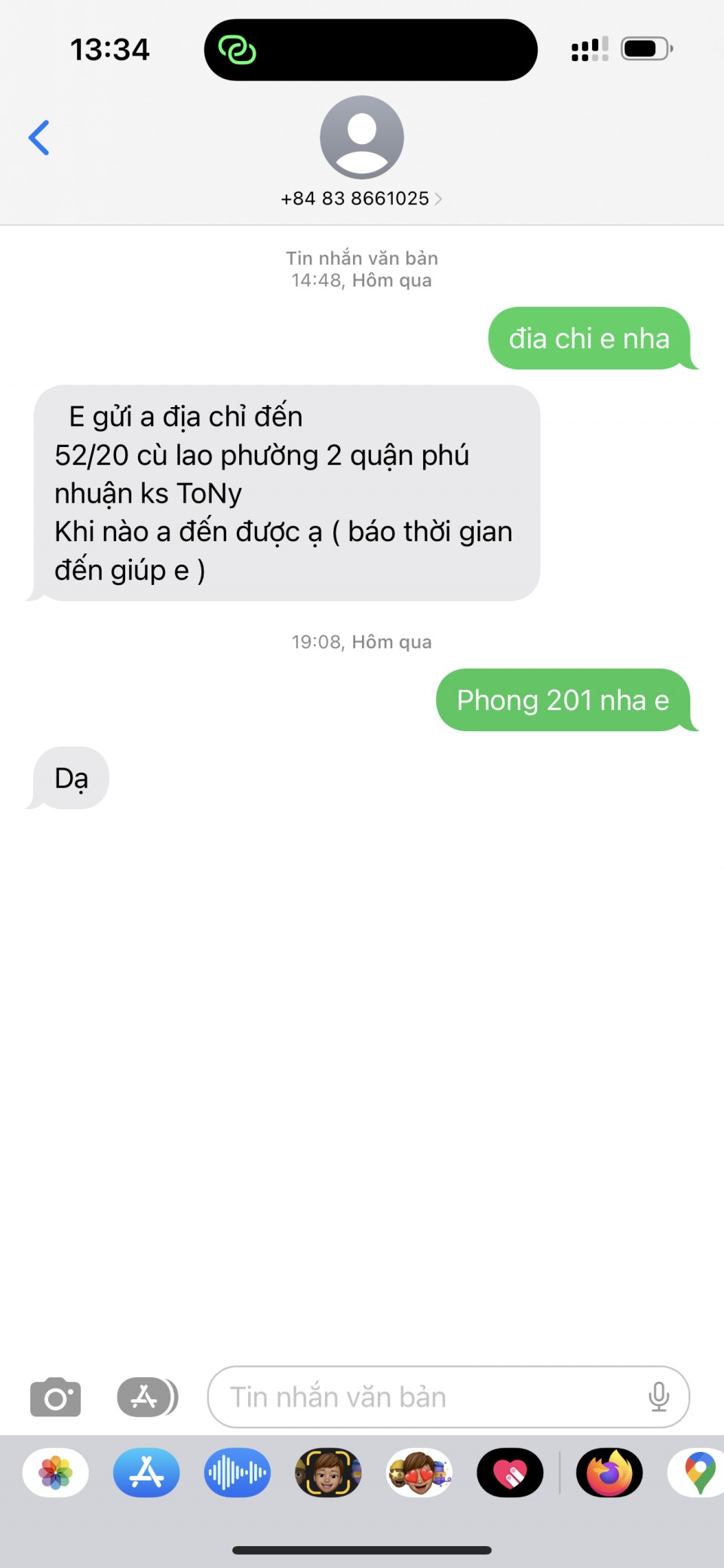Start dictation with the microphone icon
This screenshot has height=1568, width=724.
(658, 1398)
